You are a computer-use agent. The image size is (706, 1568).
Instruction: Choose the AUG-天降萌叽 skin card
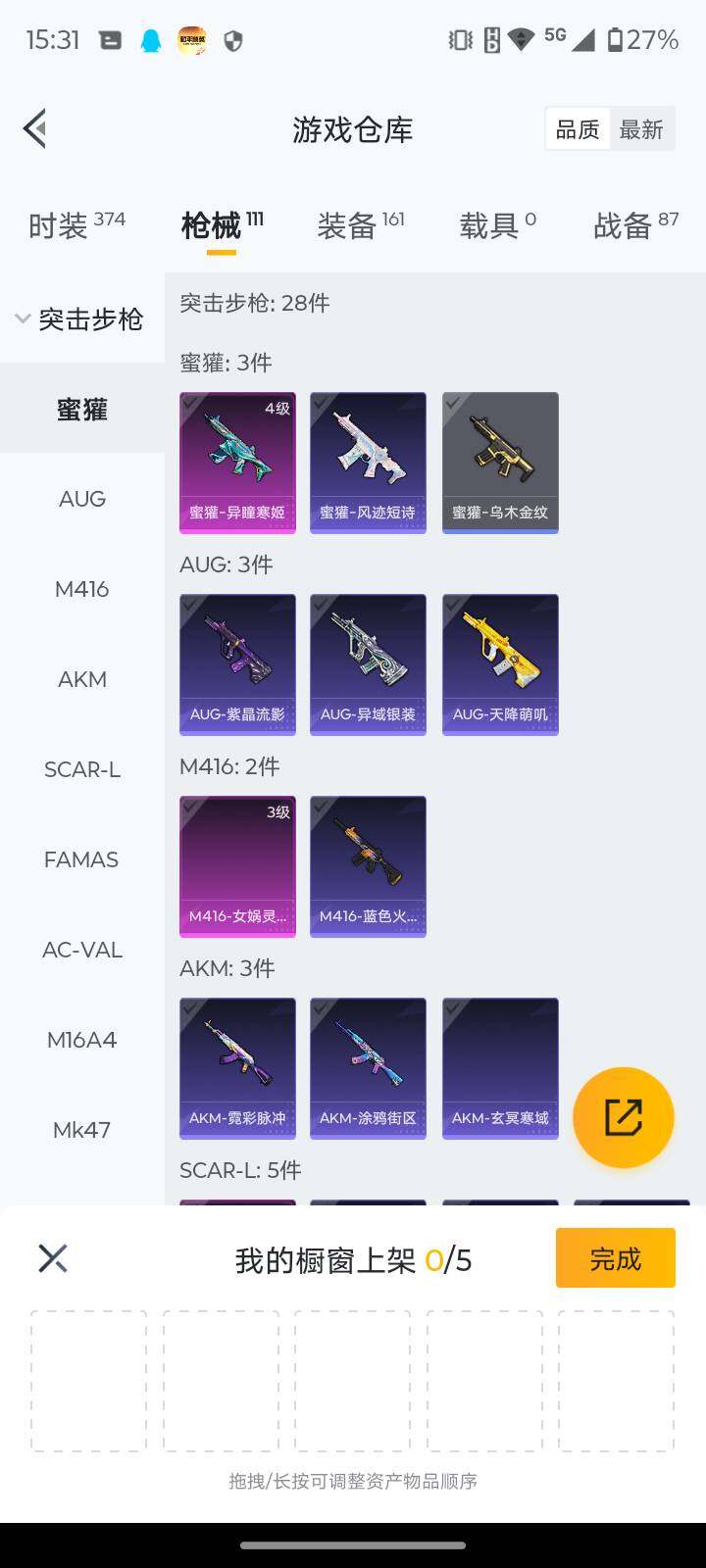point(500,664)
